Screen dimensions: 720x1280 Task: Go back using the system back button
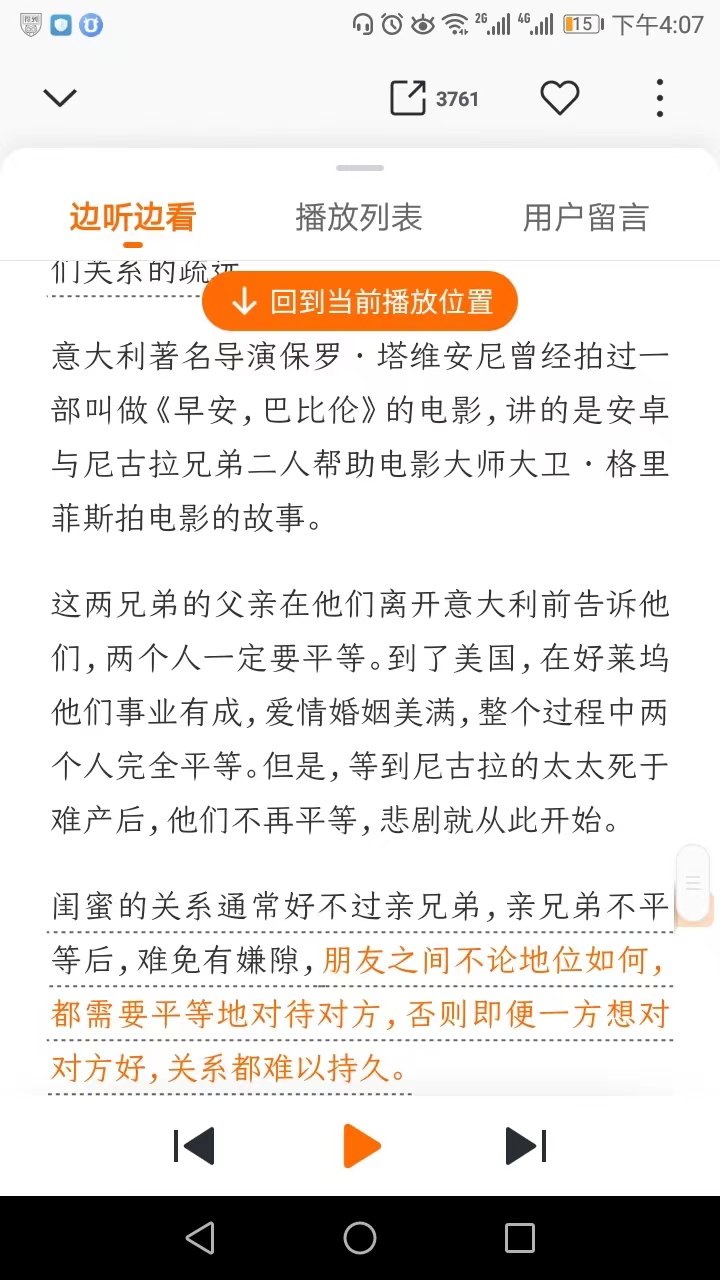click(200, 1238)
